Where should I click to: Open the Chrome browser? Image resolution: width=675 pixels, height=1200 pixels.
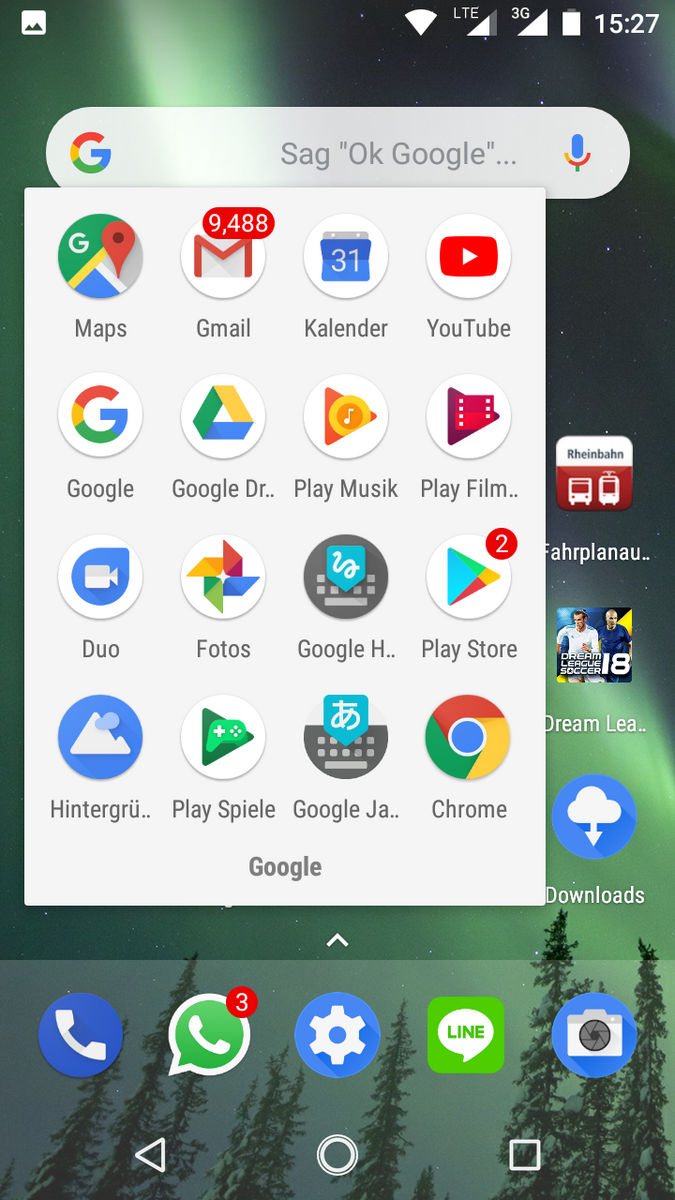tap(468, 737)
